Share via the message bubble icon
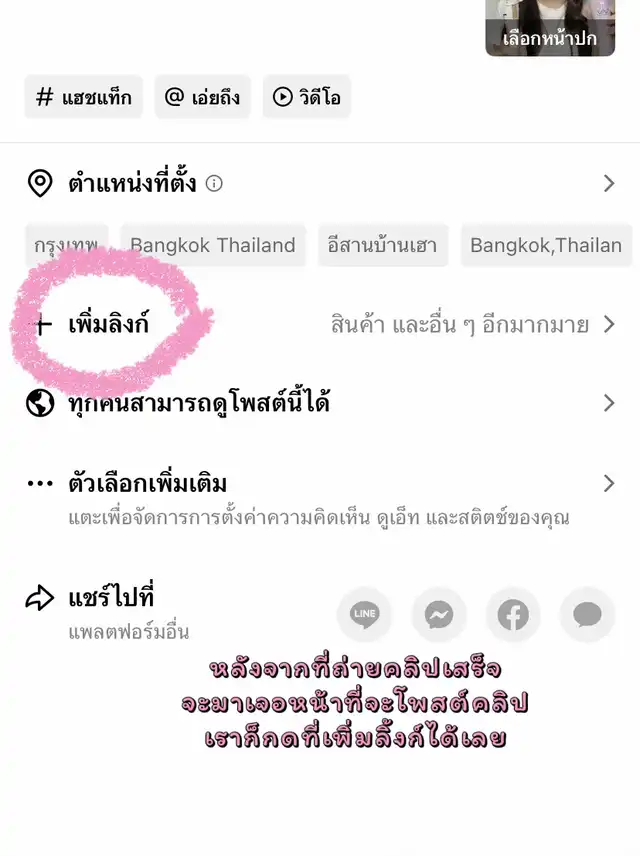640x856 pixels. (587, 614)
